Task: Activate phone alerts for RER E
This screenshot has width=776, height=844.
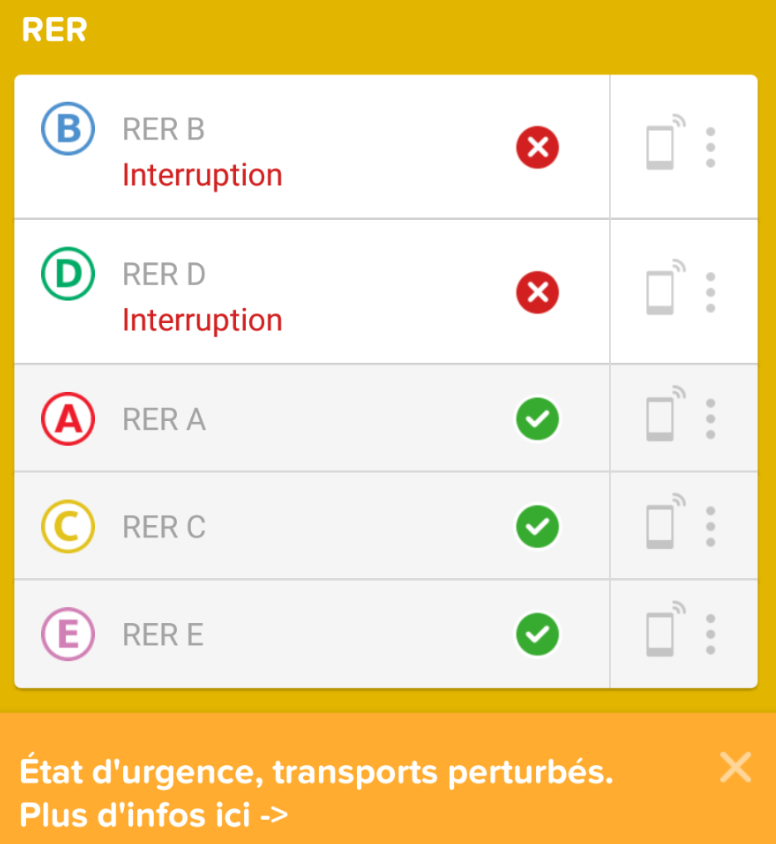Action: pos(663,633)
